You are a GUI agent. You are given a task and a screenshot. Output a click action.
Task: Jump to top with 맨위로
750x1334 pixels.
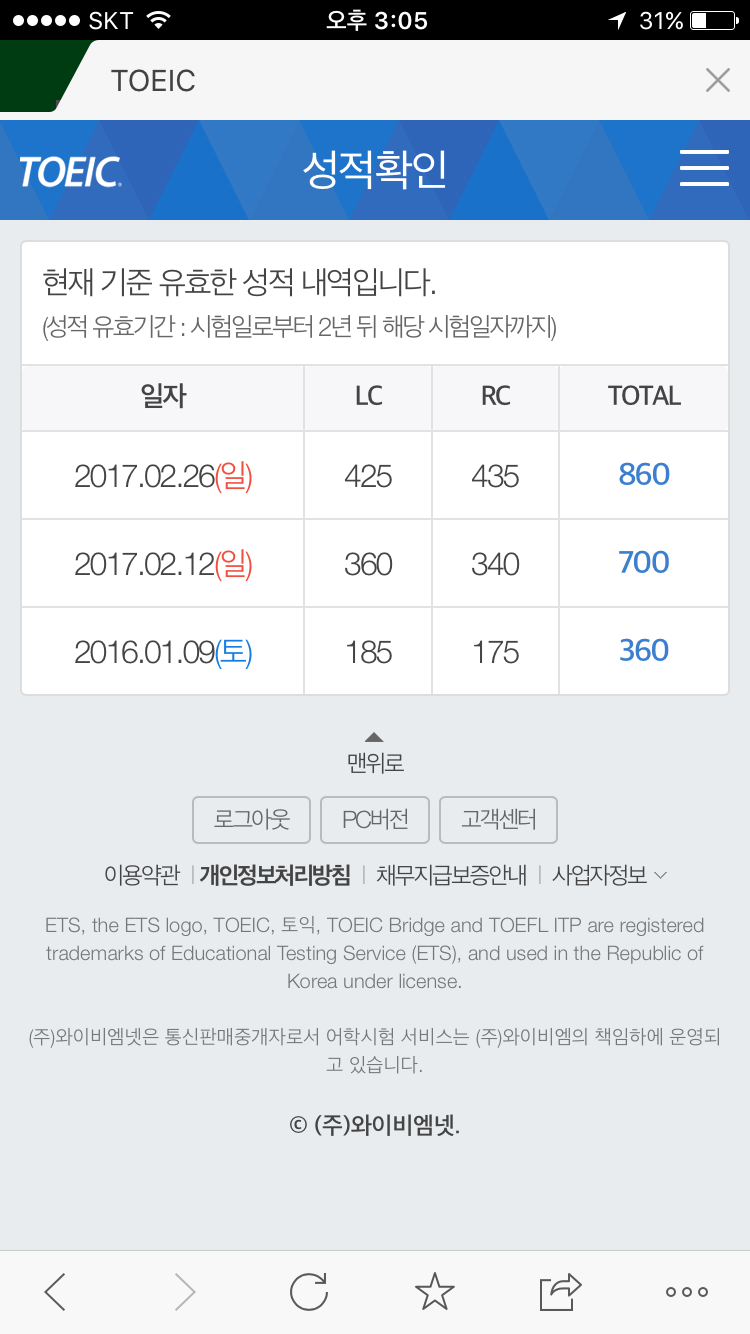pyautogui.click(x=375, y=753)
